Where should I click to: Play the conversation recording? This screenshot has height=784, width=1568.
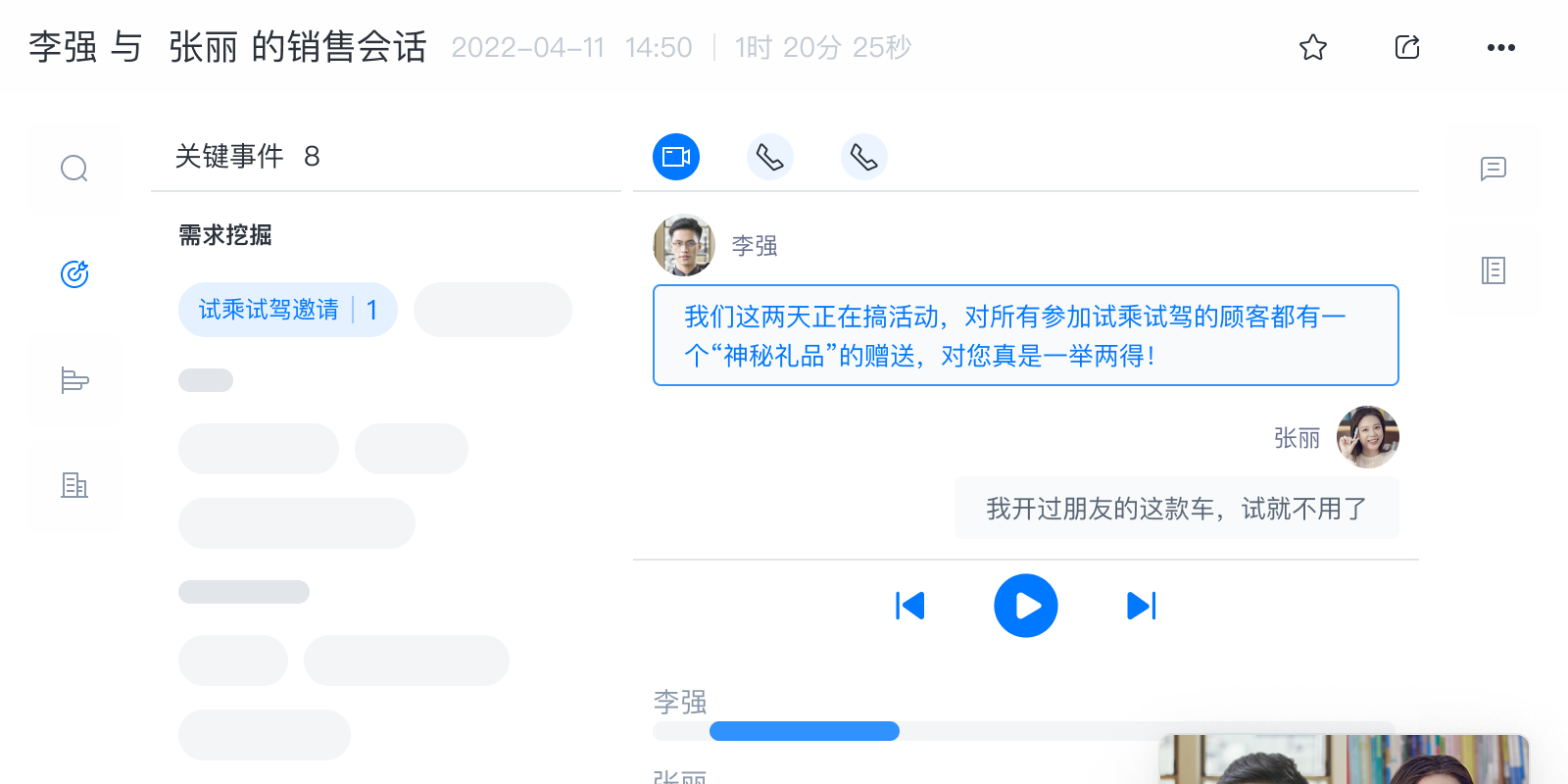[1025, 606]
